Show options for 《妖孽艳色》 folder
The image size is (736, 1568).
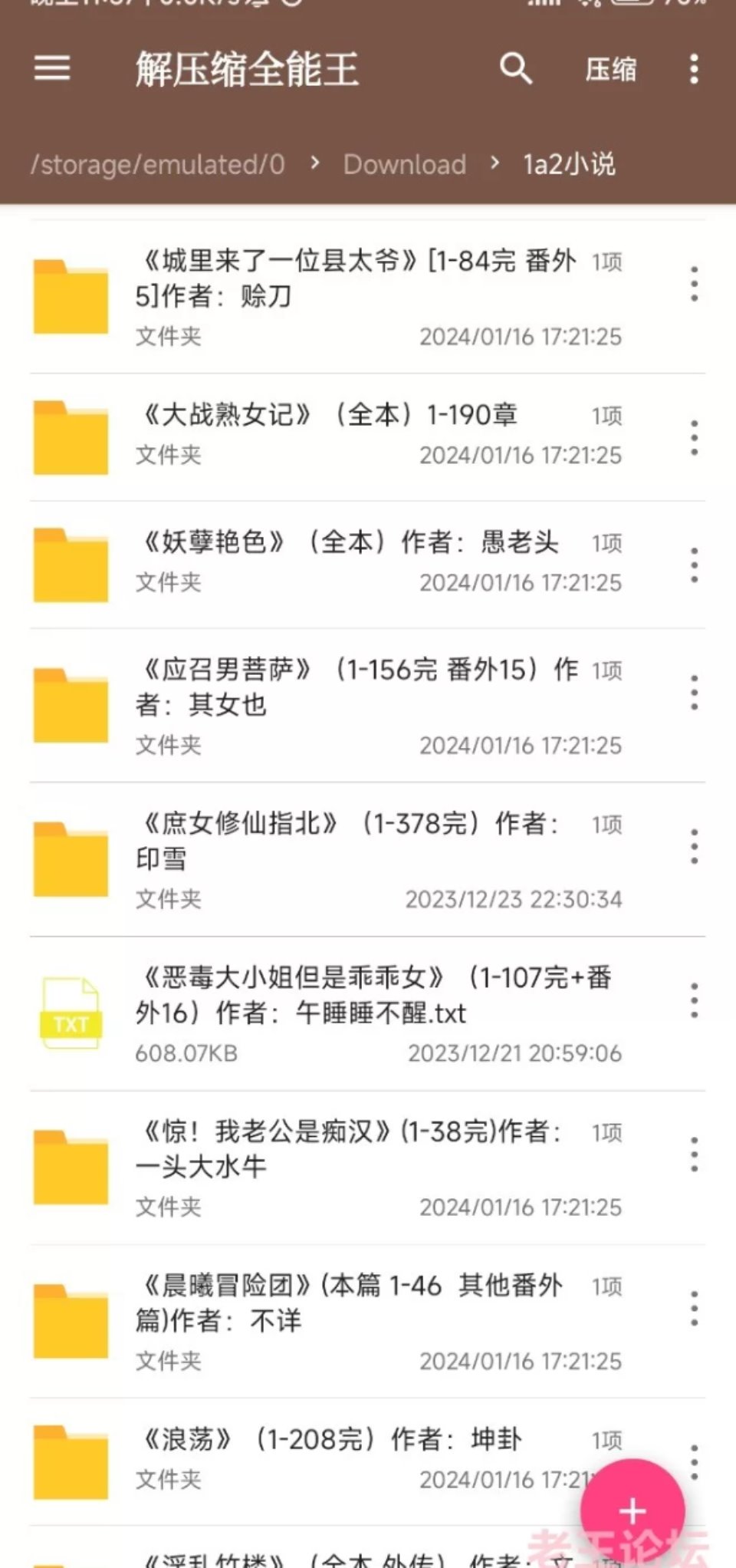point(694,565)
